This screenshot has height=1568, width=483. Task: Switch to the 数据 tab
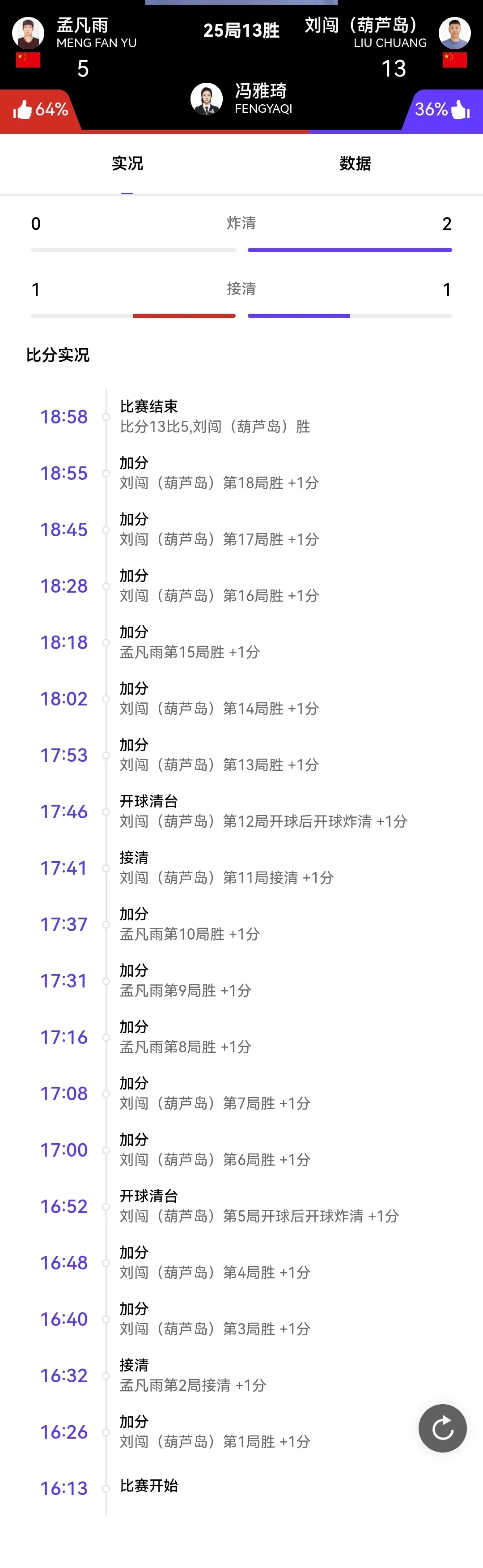[355, 164]
